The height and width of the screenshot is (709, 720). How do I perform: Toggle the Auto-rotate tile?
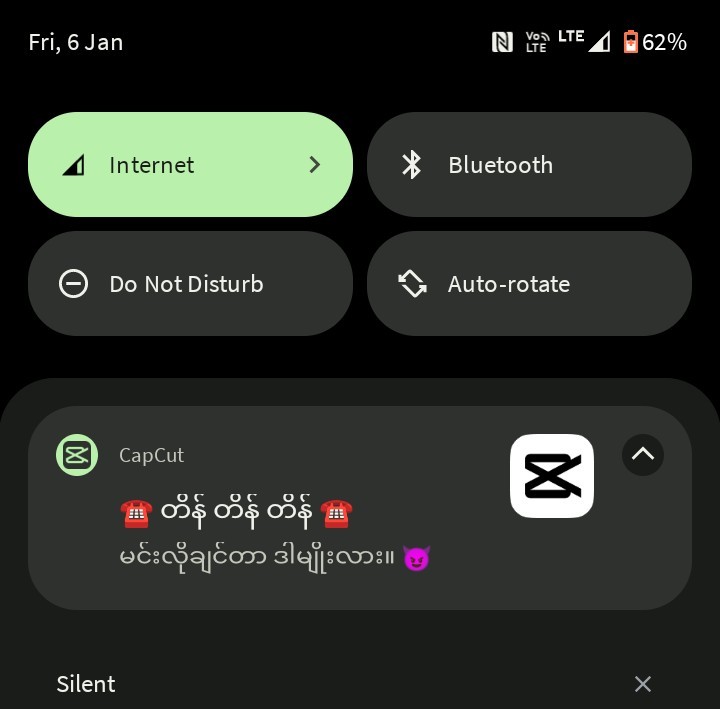[x=529, y=284]
